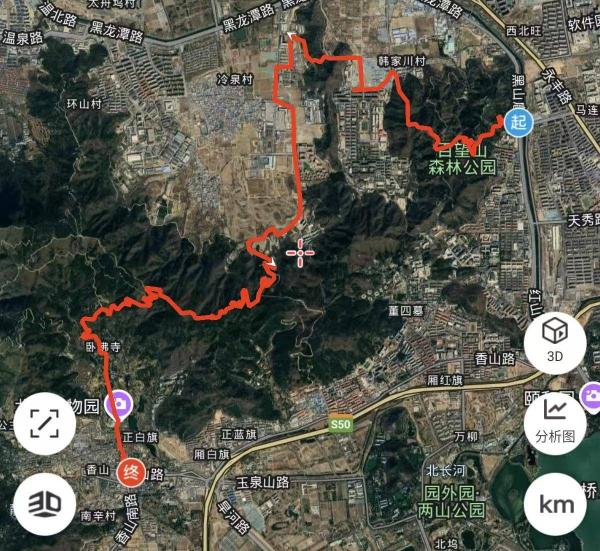
Task: Tap the 起 start point marker
Action: [517, 123]
